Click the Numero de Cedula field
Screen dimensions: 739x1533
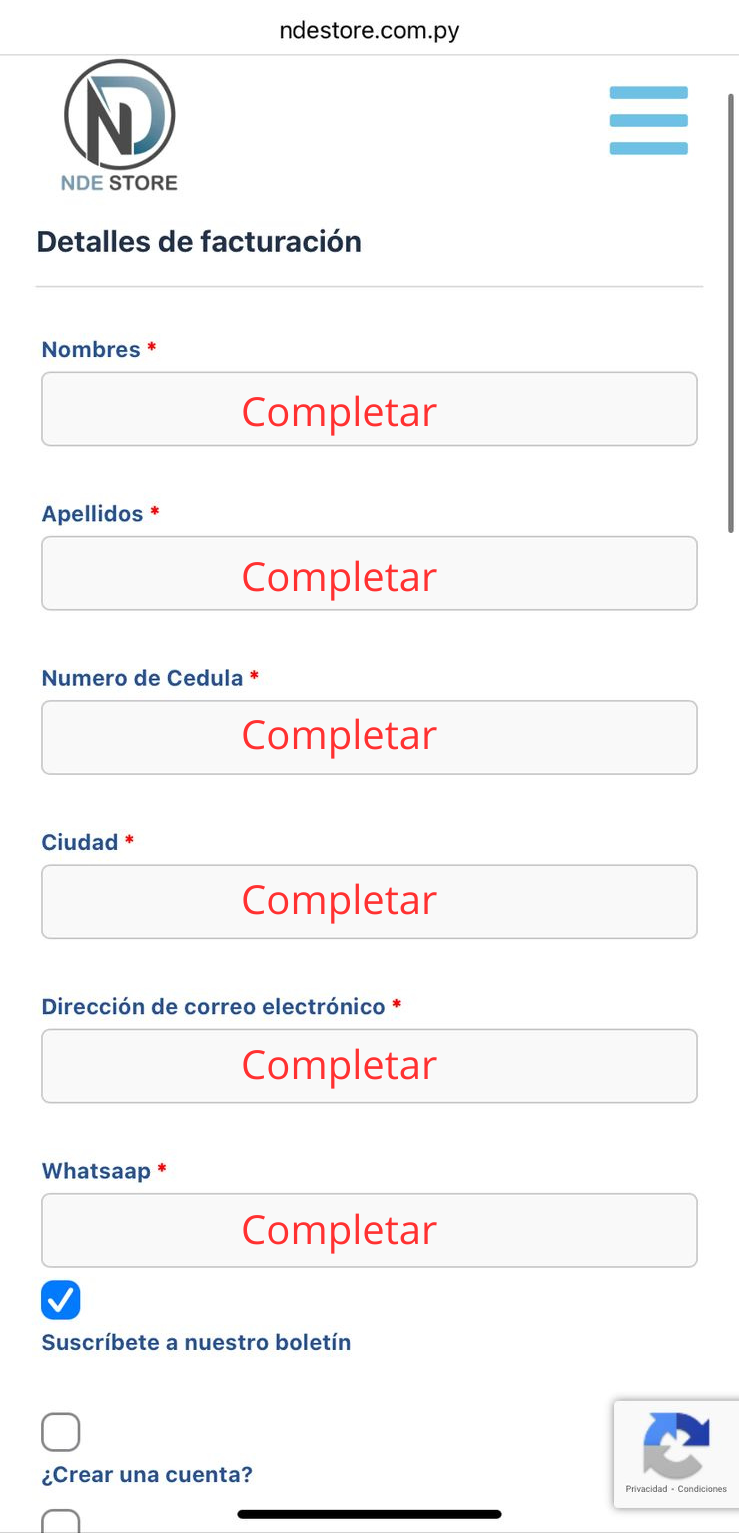coord(369,737)
